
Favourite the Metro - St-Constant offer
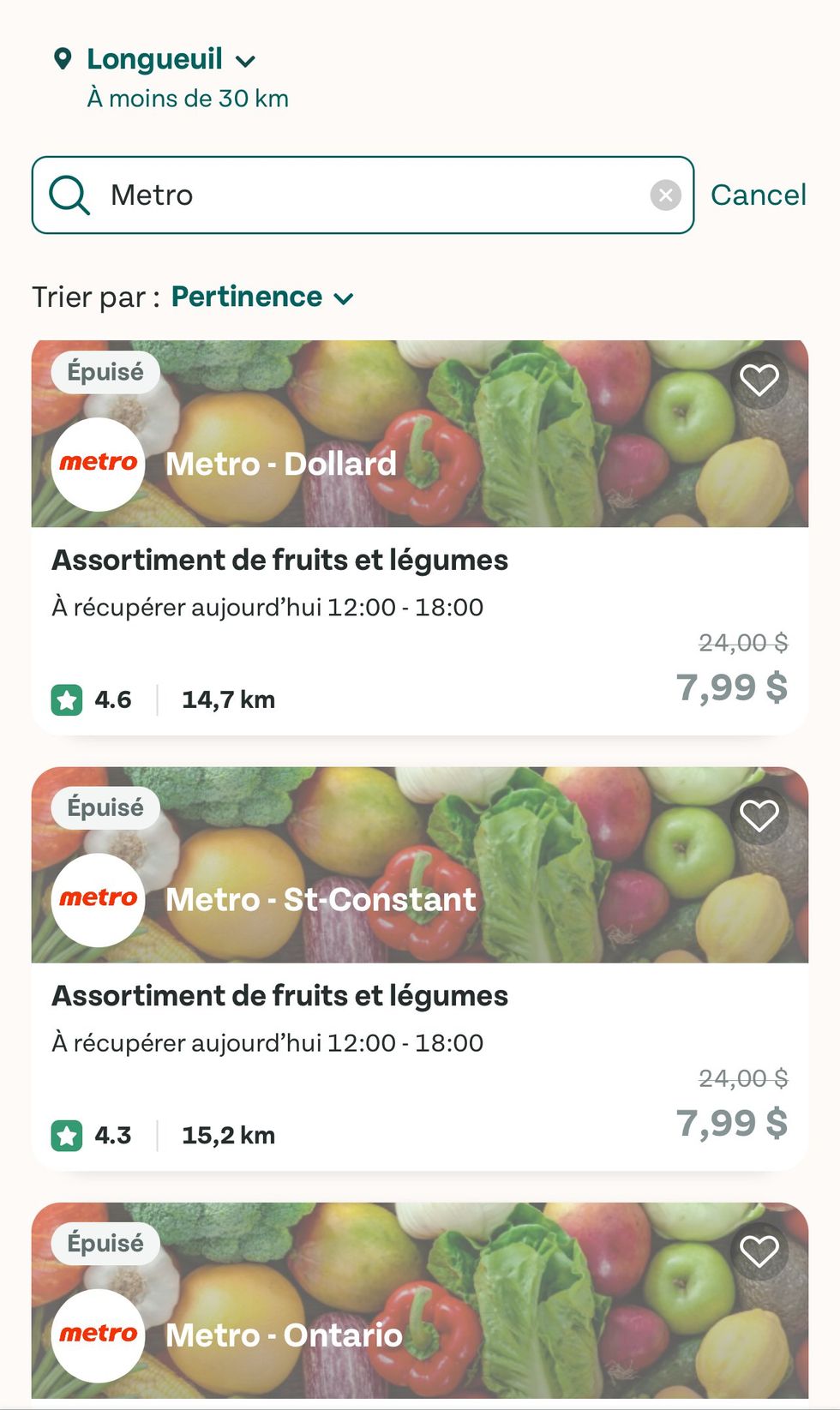click(x=759, y=816)
